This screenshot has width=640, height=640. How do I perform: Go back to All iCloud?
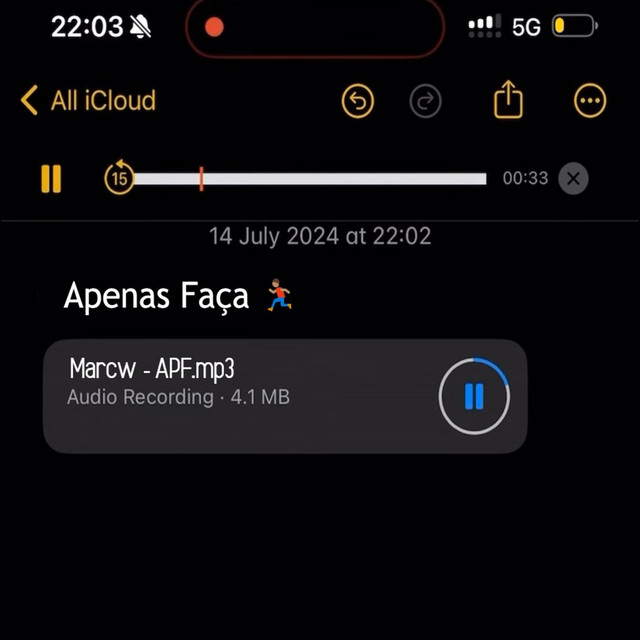click(x=88, y=100)
